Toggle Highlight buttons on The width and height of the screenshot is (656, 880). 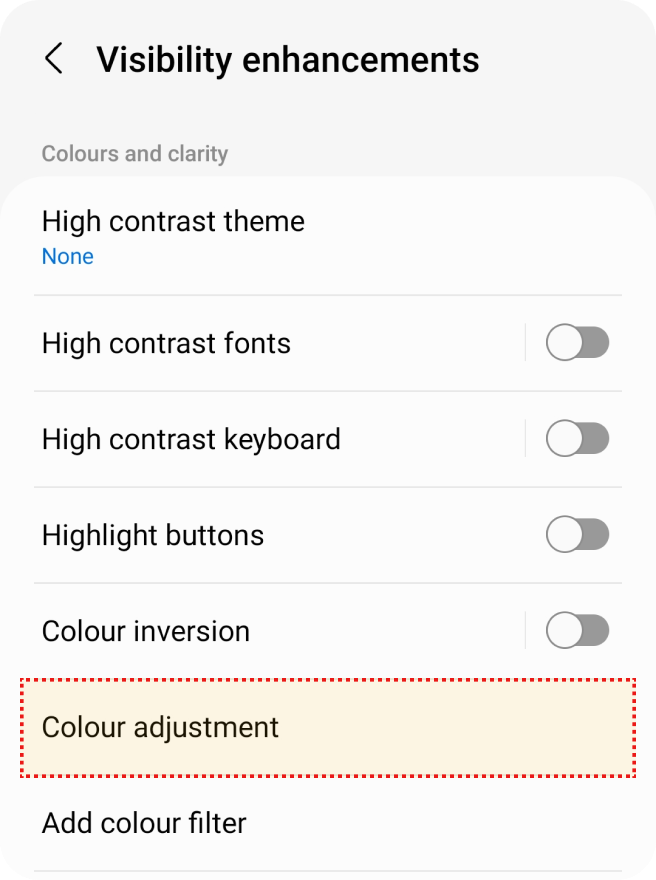577,535
